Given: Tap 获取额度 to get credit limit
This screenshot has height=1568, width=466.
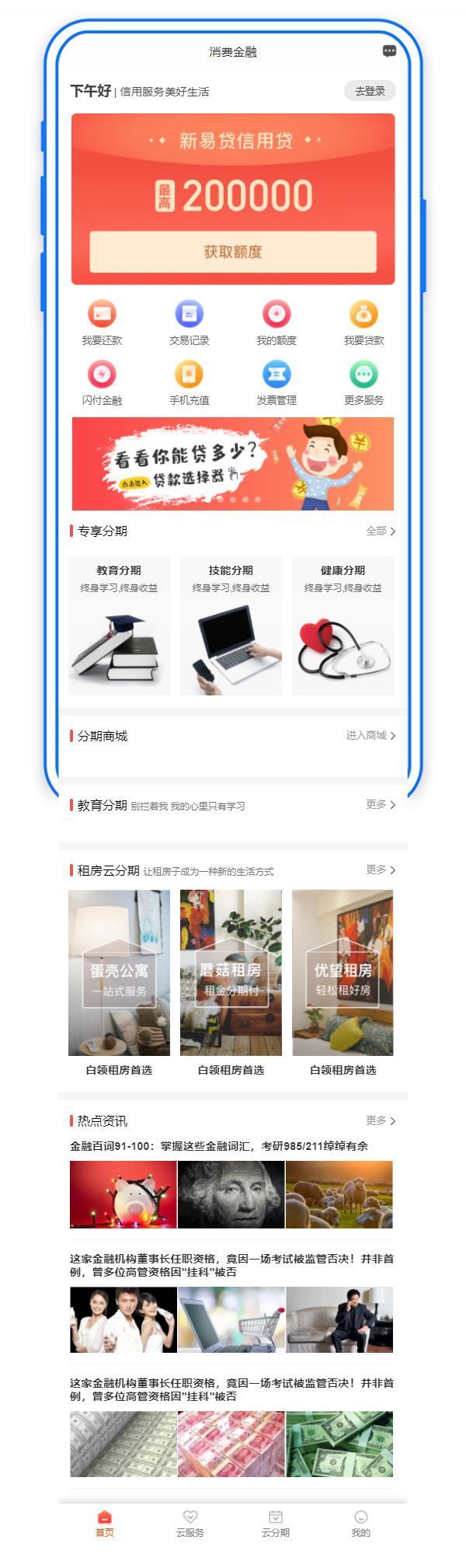Looking at the screenshot, I should pyautogui.click(x=233, y=252).
